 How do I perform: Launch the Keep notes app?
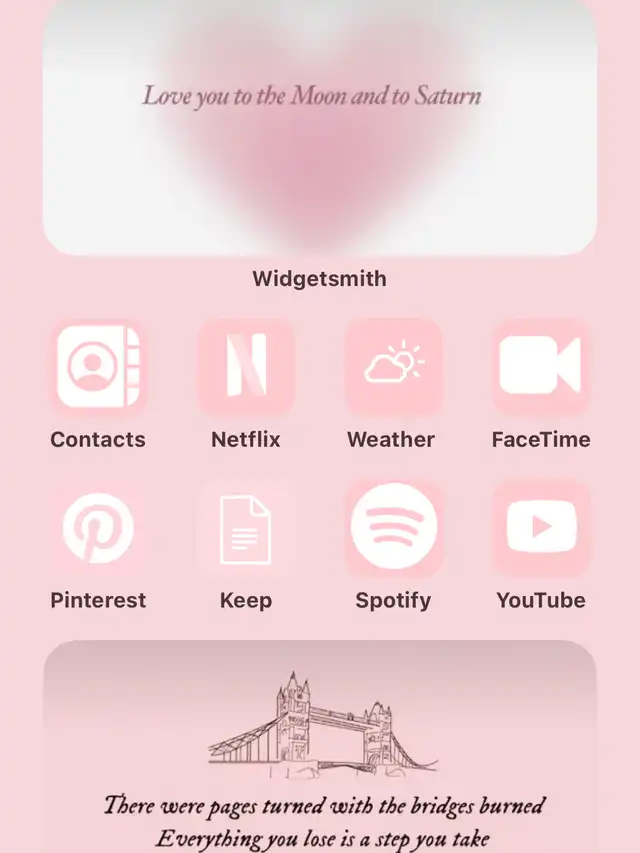pyautogui.click(x=246, y=528)
